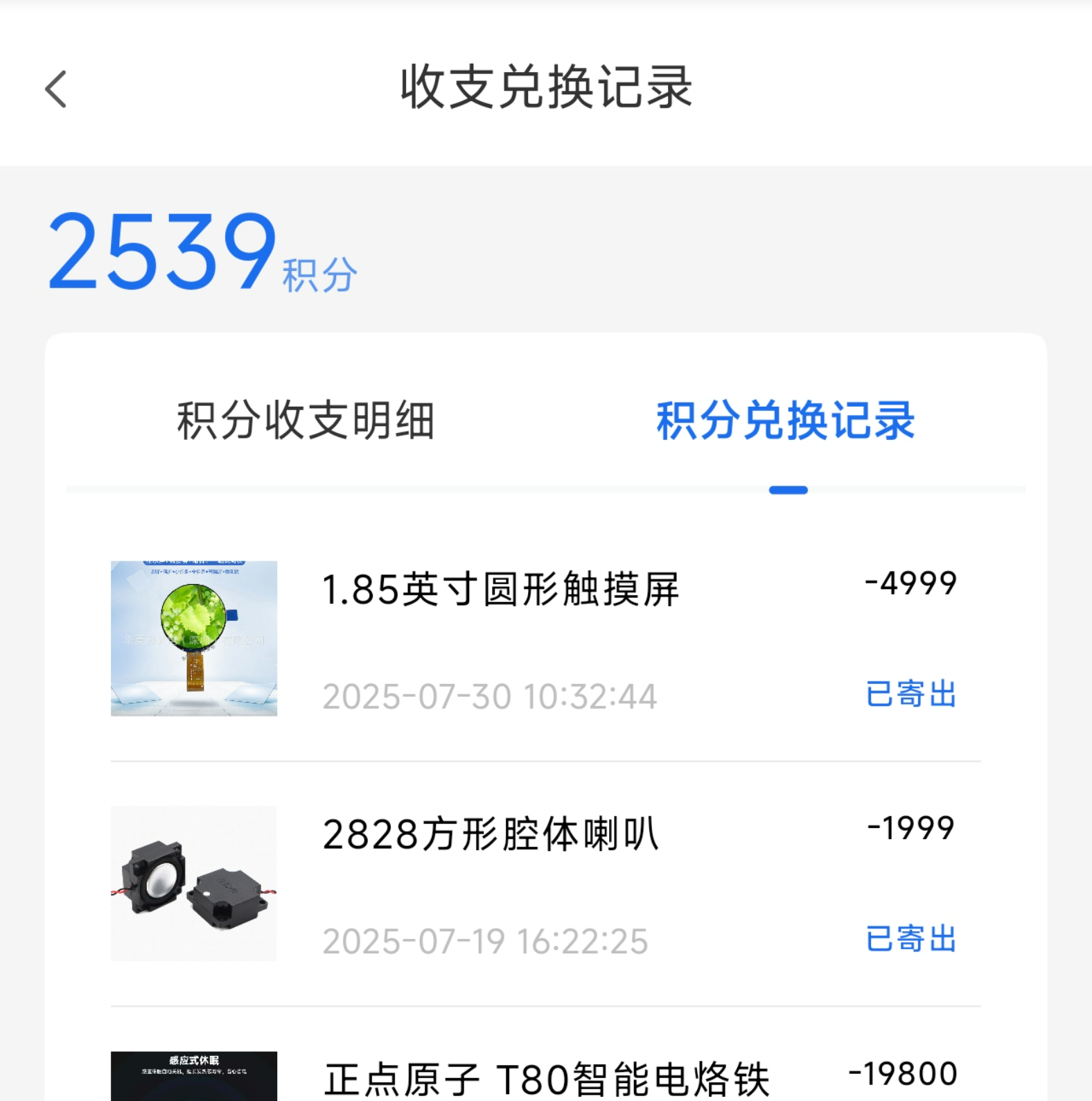Image resolution: width=1092 pixels, height=1101 pixels.
Task: Open the 2828方形腔体喇叭 redemption record
Action: pyautogui.click(x=491, y=834)
